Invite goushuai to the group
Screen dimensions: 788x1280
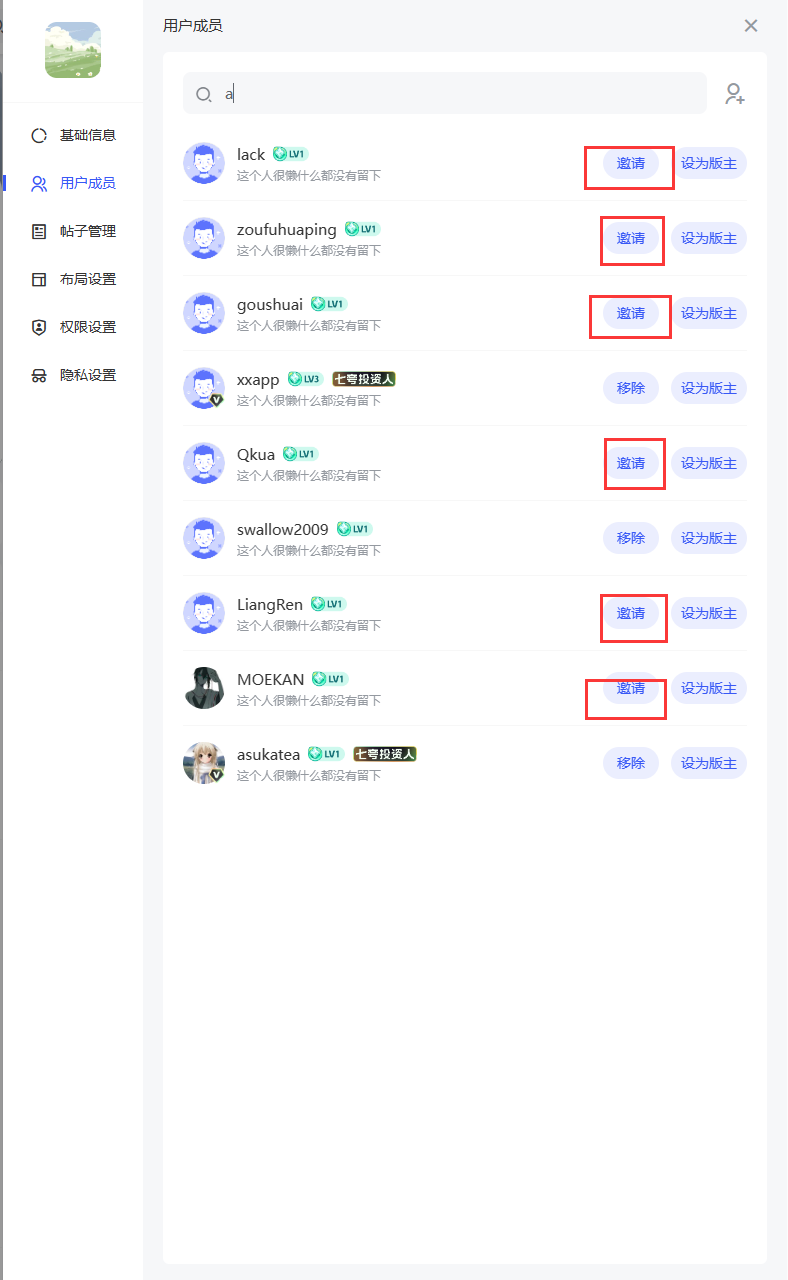point(631,313)
